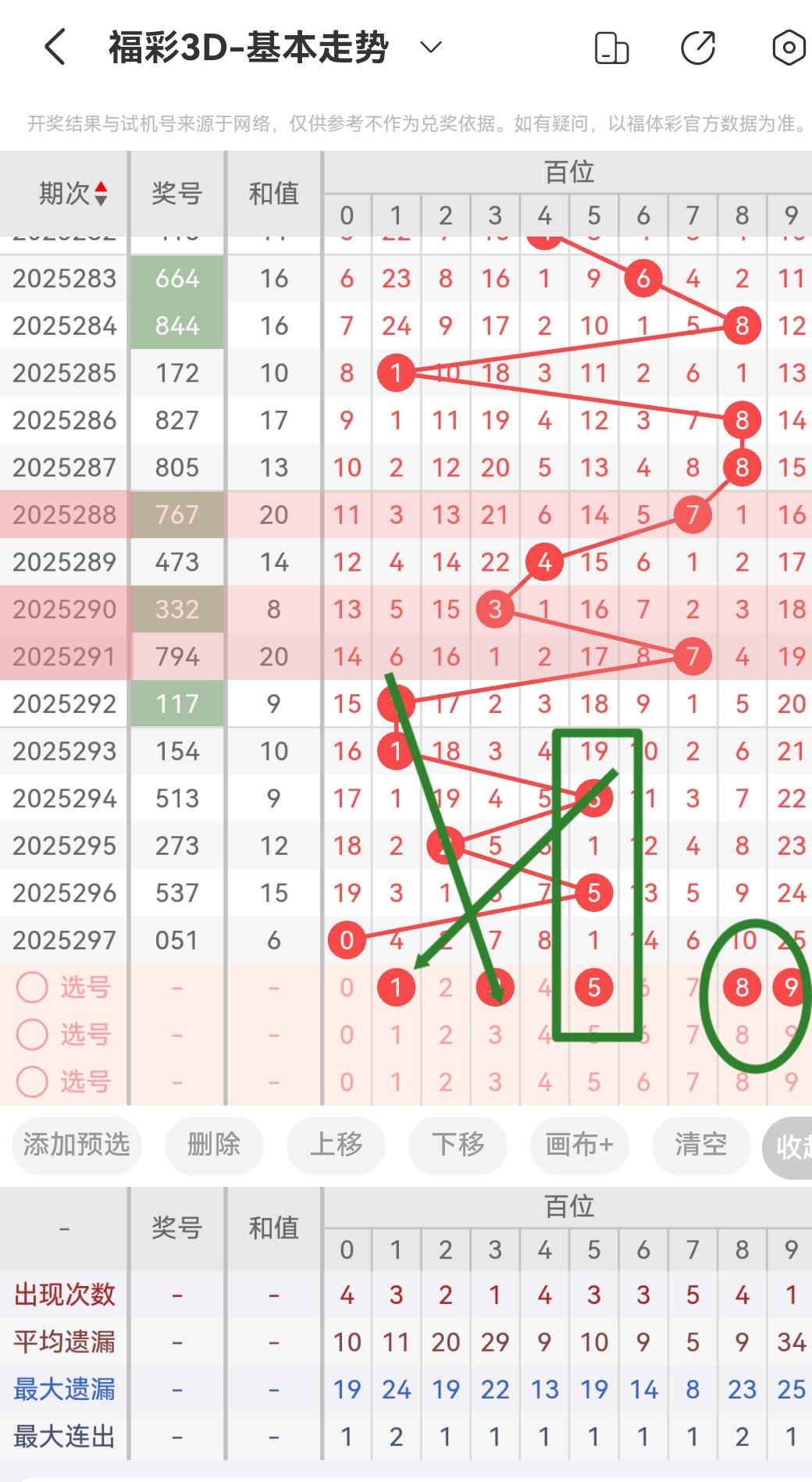The width and height of the screenshot is (812, 1482).
Task: Pick number 0 in second 选号 row
Action: point(347,1035)
